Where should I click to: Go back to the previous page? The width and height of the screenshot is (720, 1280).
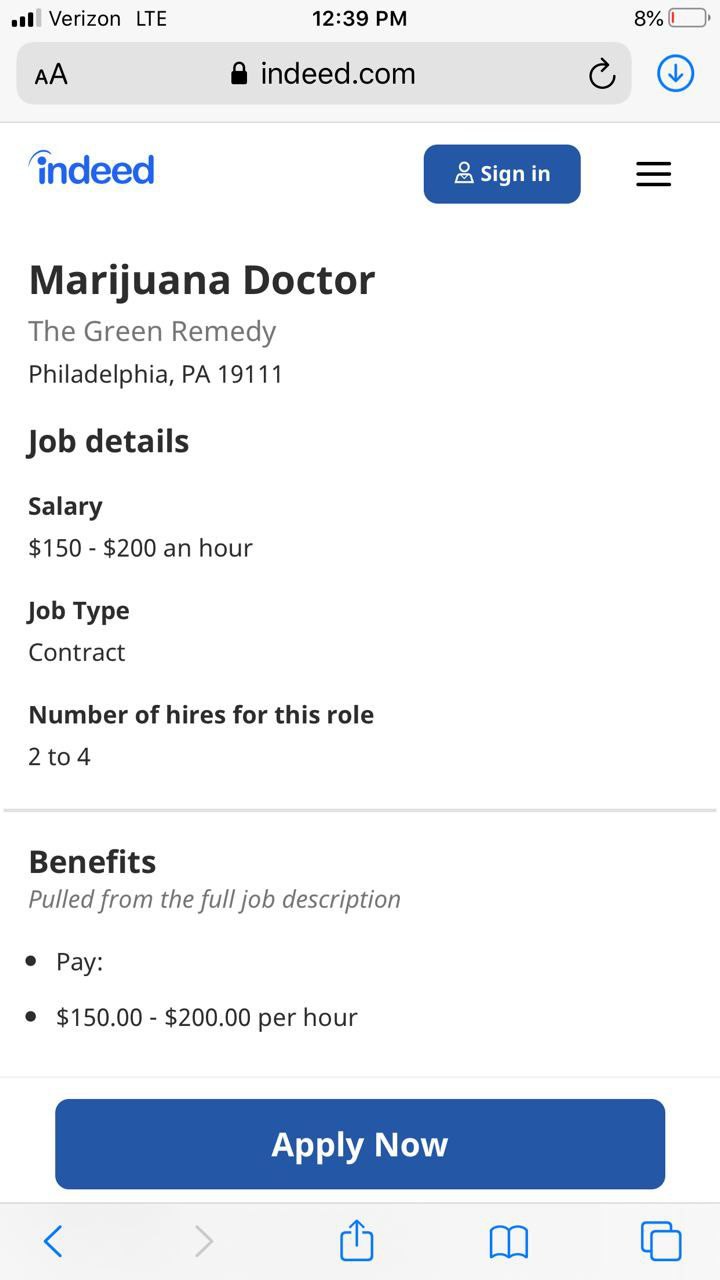point(54,1242)
